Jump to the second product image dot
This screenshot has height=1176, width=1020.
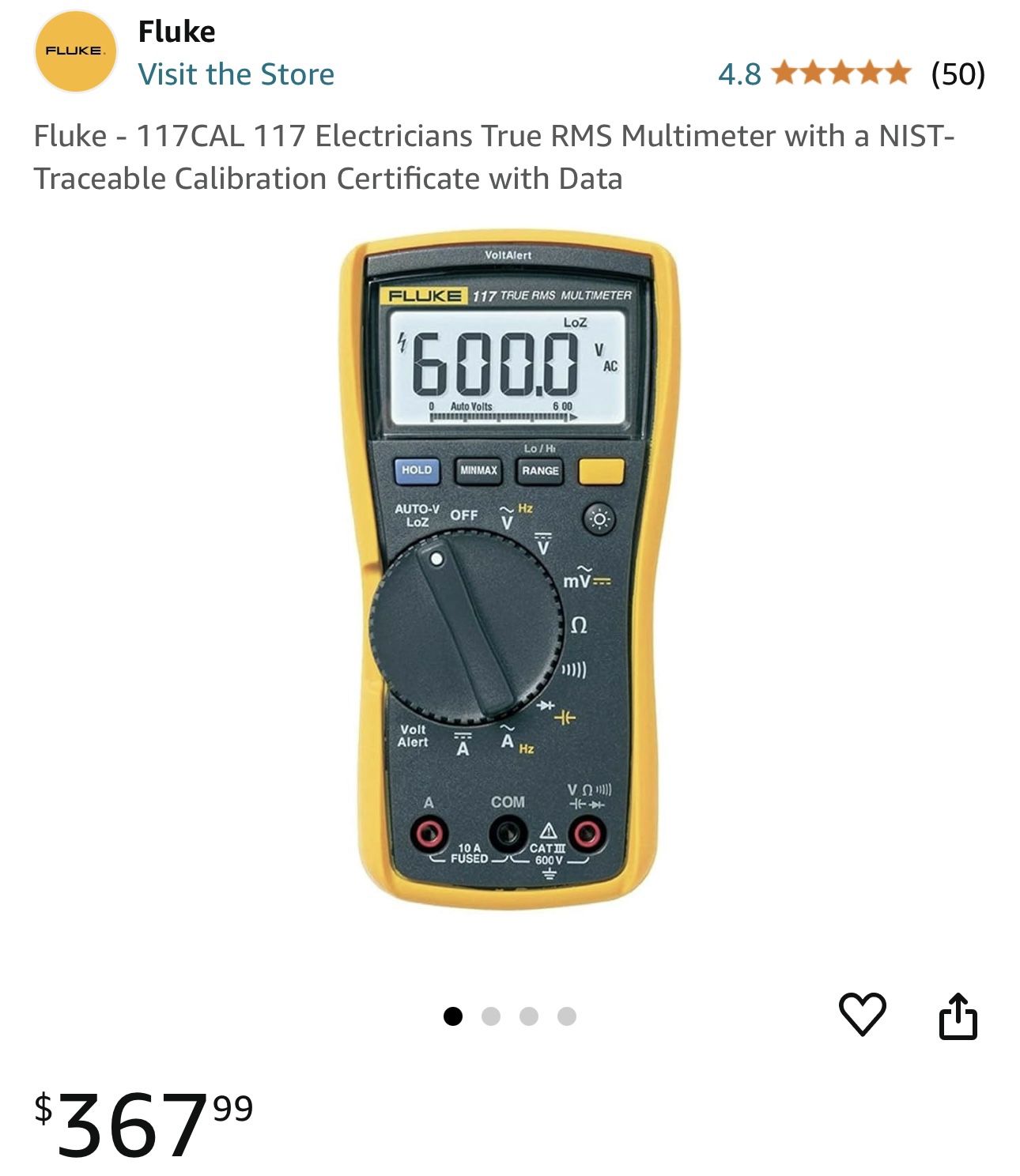click(x=491, y=1016)
